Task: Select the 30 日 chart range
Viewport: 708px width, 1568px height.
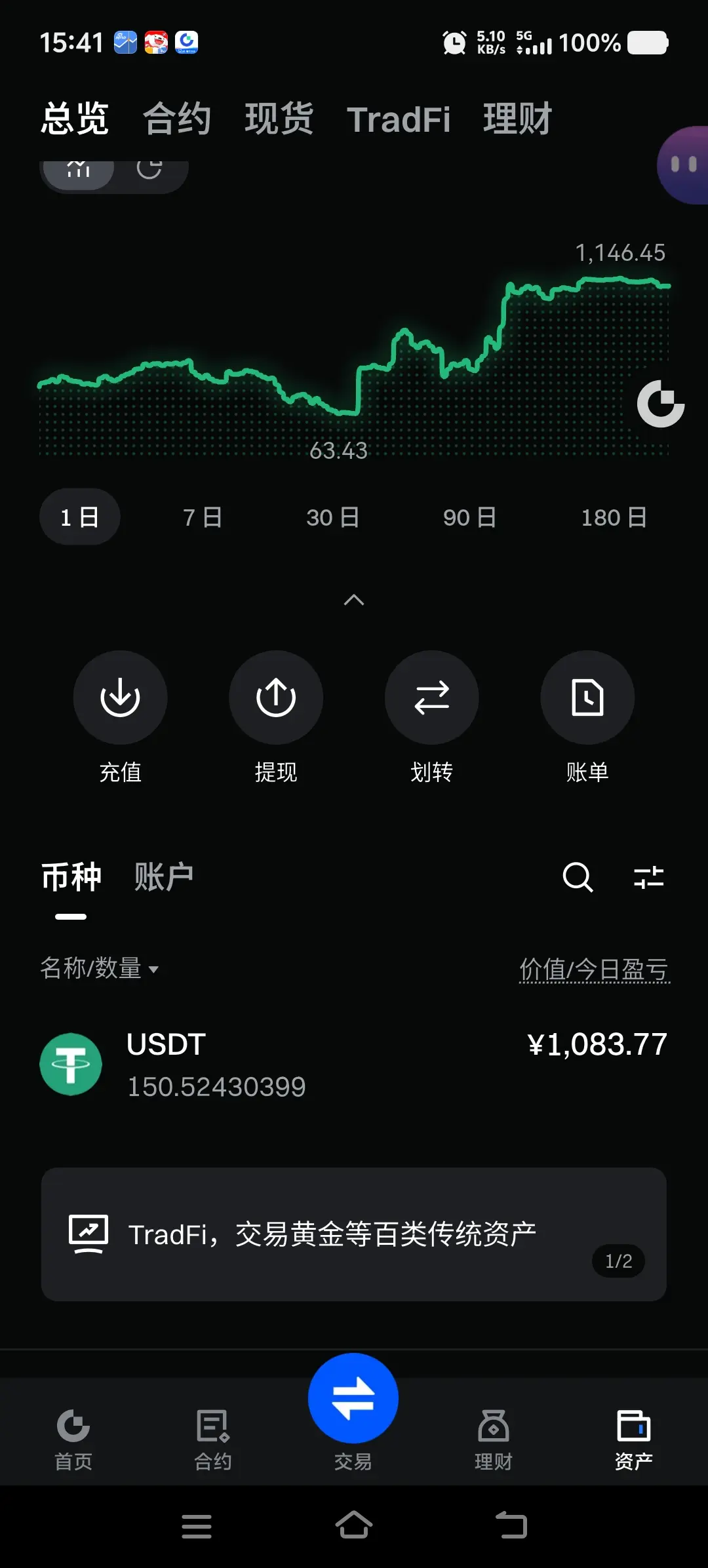Action: (332, 517)
